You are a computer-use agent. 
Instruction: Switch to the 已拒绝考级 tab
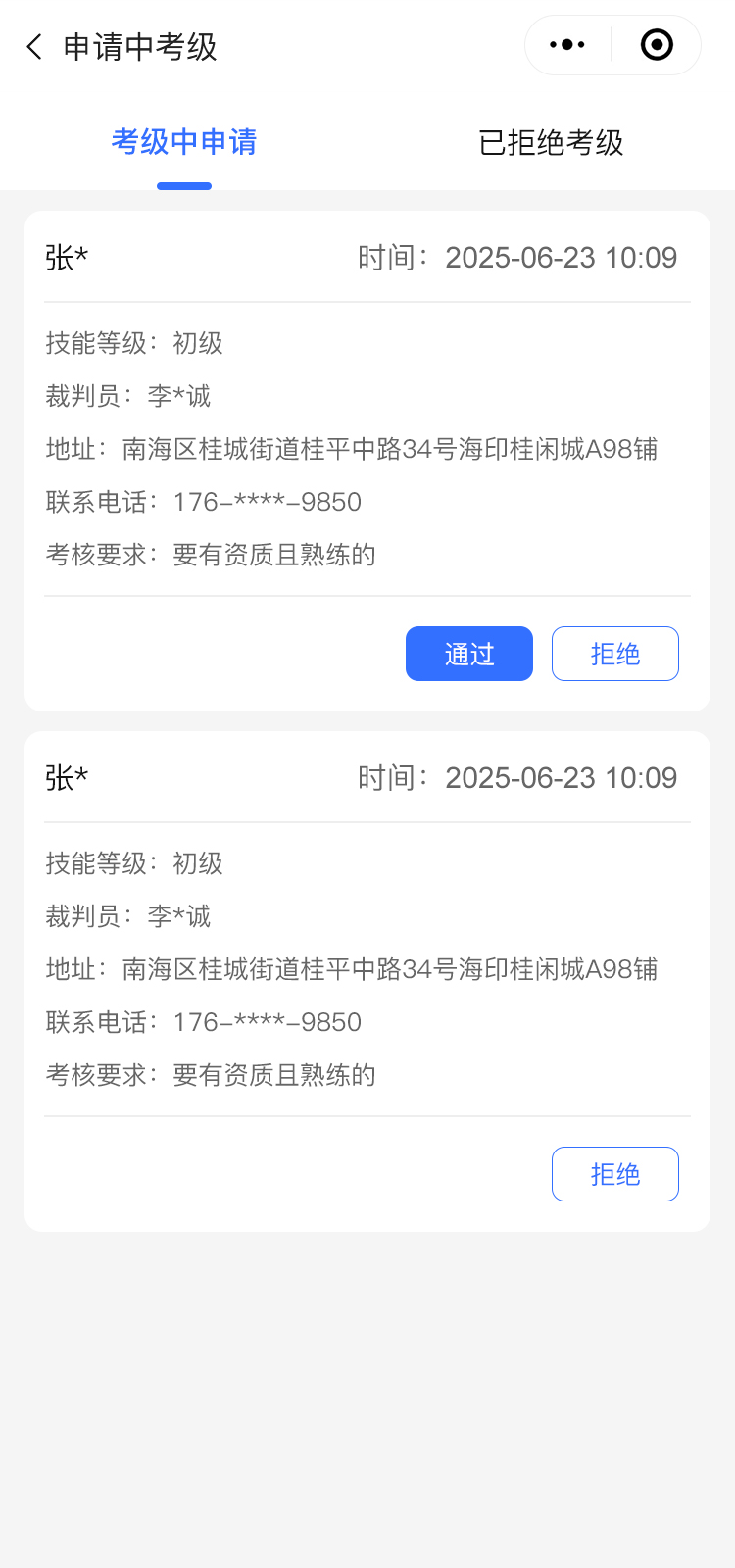(551, 143)
